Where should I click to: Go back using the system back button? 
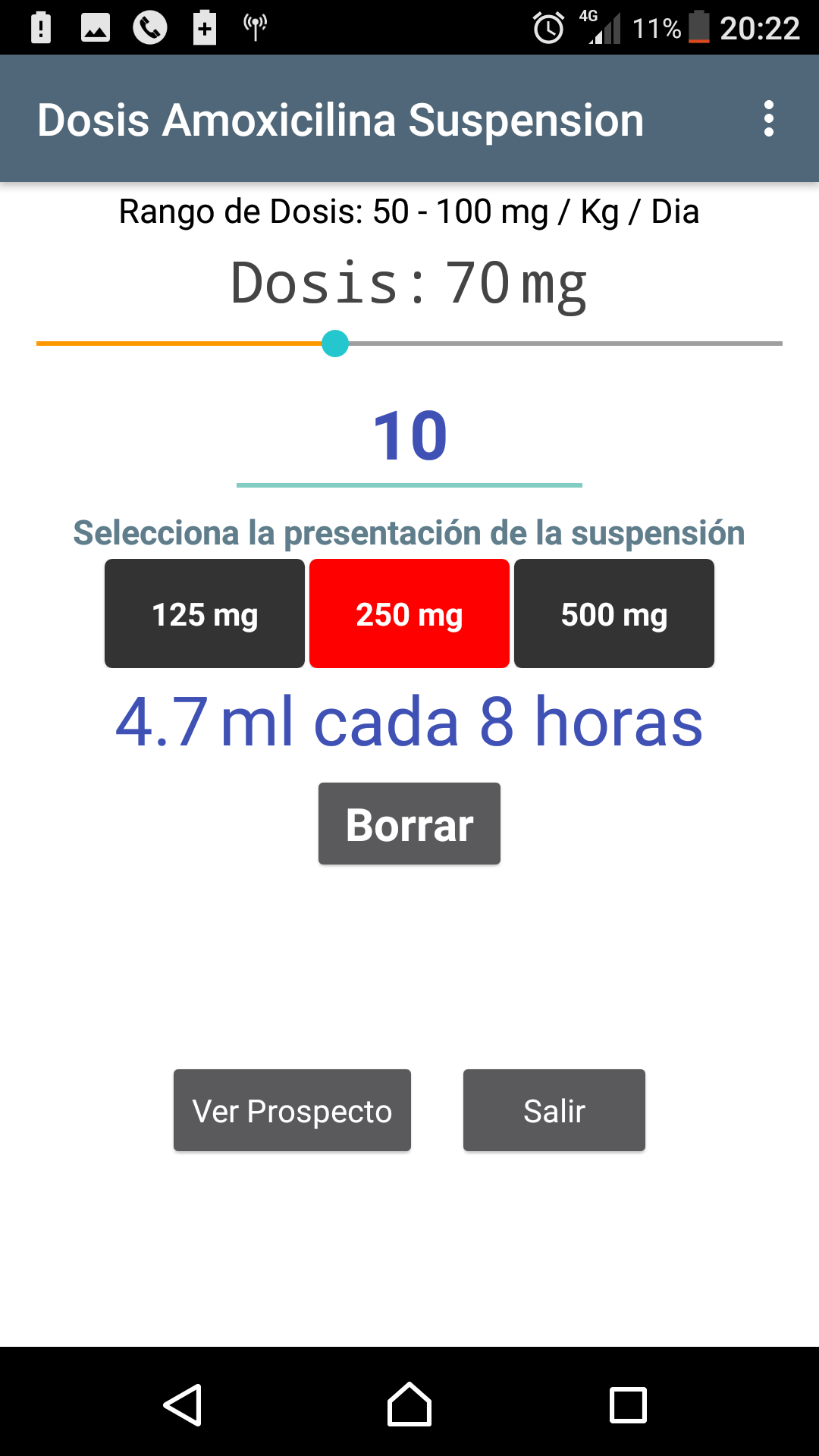pos(183,1404)
